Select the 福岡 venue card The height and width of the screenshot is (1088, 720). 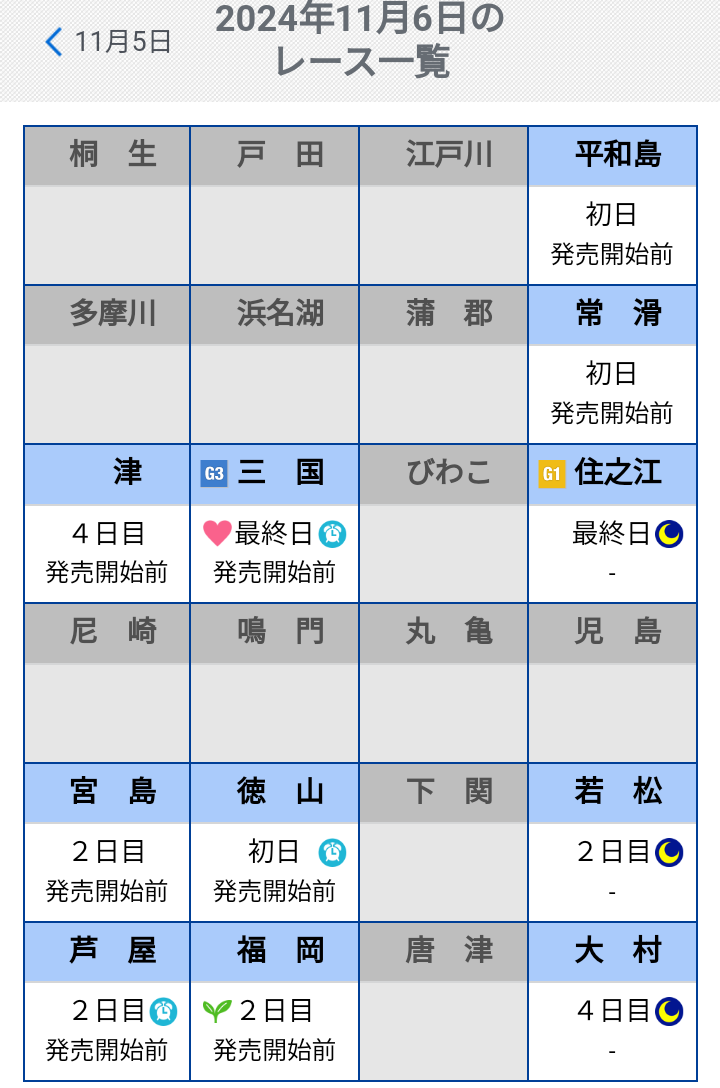click(x=274, y=1001)
